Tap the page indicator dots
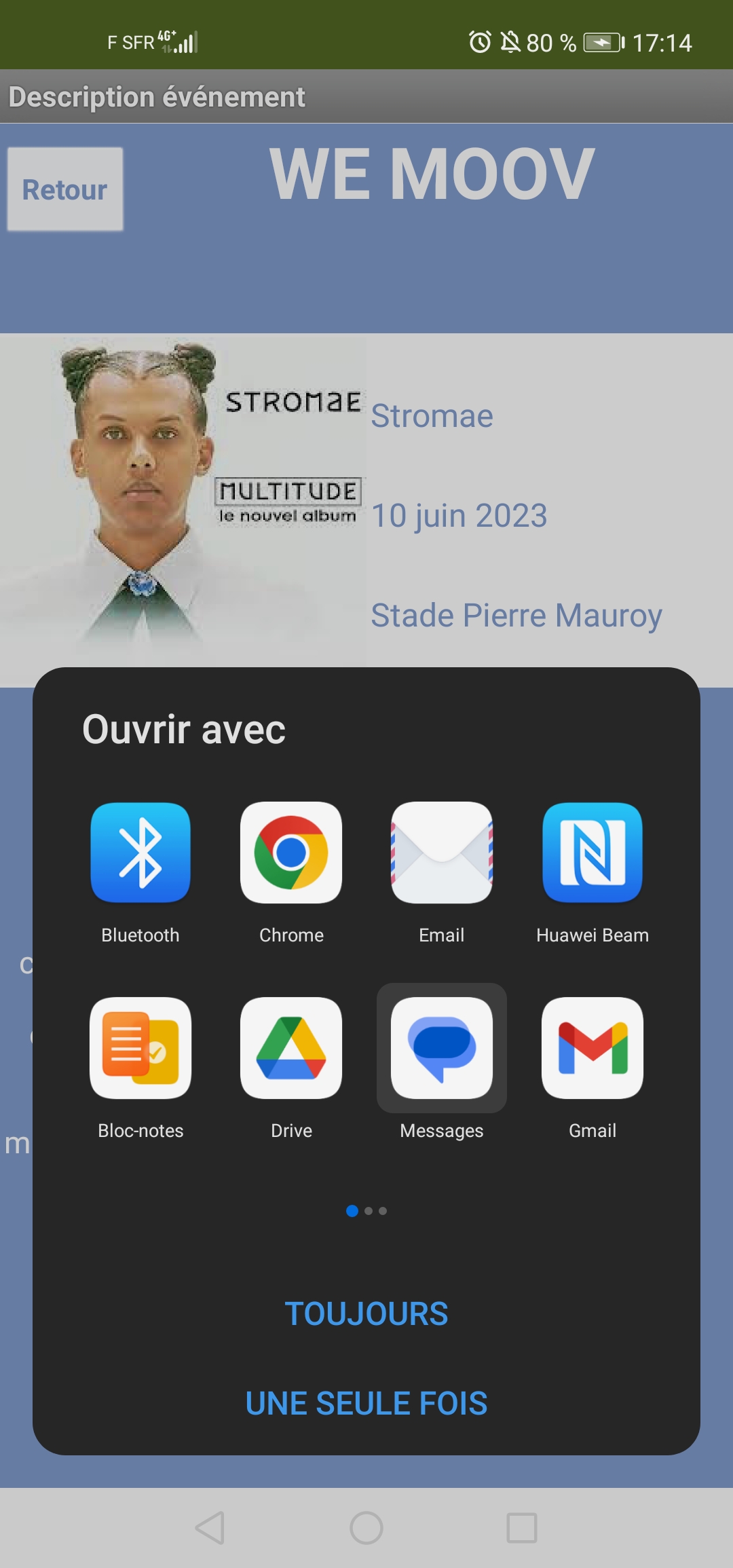Screen dimensions: 733x1568 366,1211
